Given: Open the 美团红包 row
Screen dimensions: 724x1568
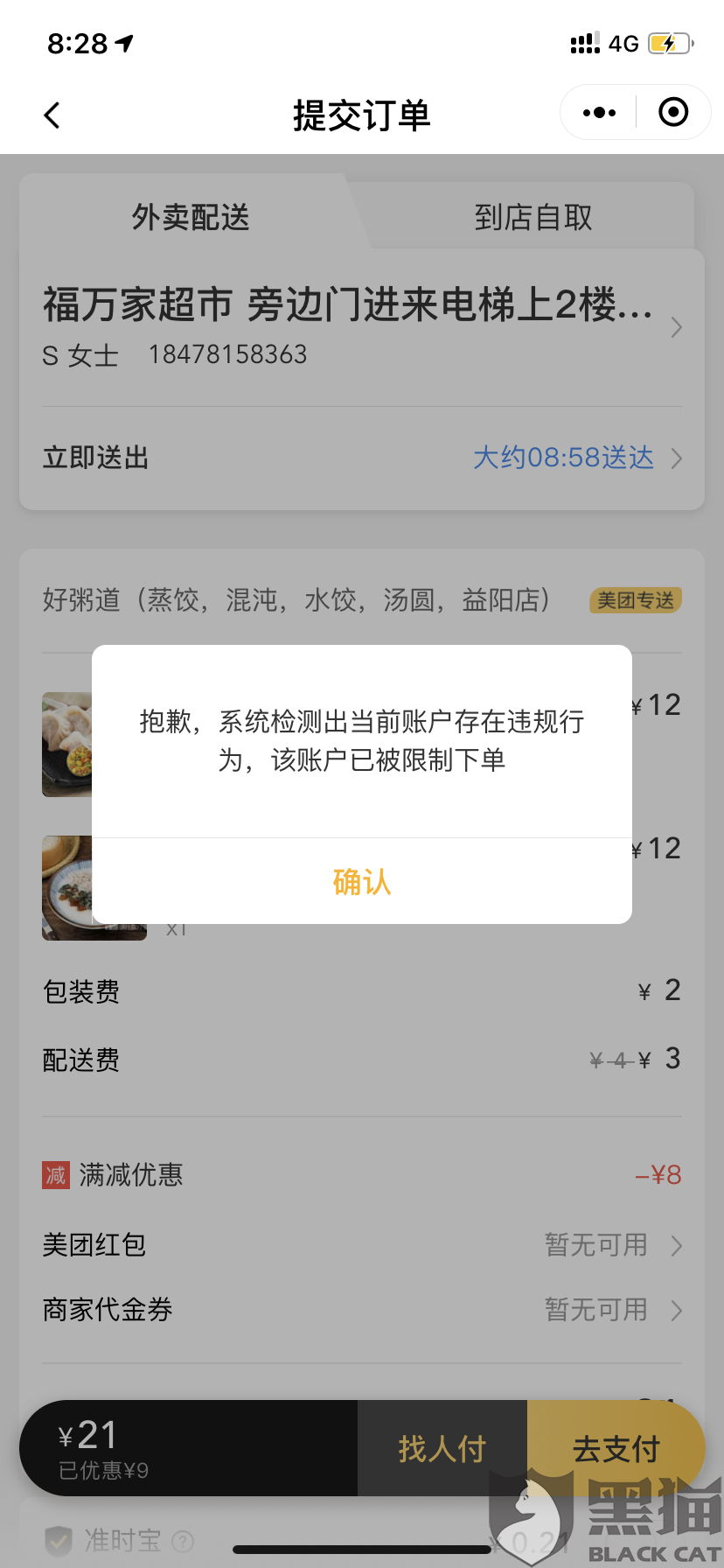Looking at the screenshot, I should [362, 1244].
